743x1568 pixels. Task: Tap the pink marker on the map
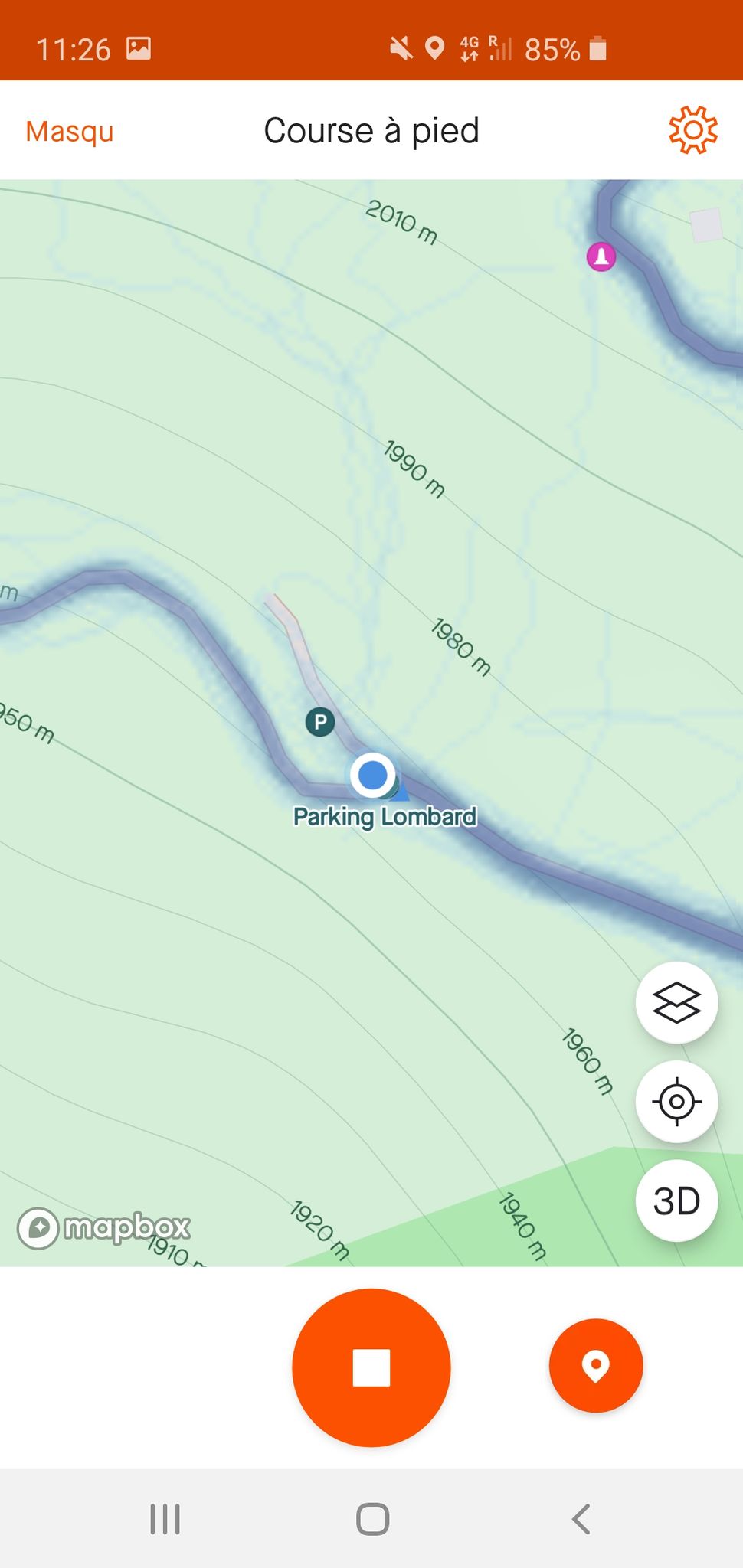pos(601,256)
